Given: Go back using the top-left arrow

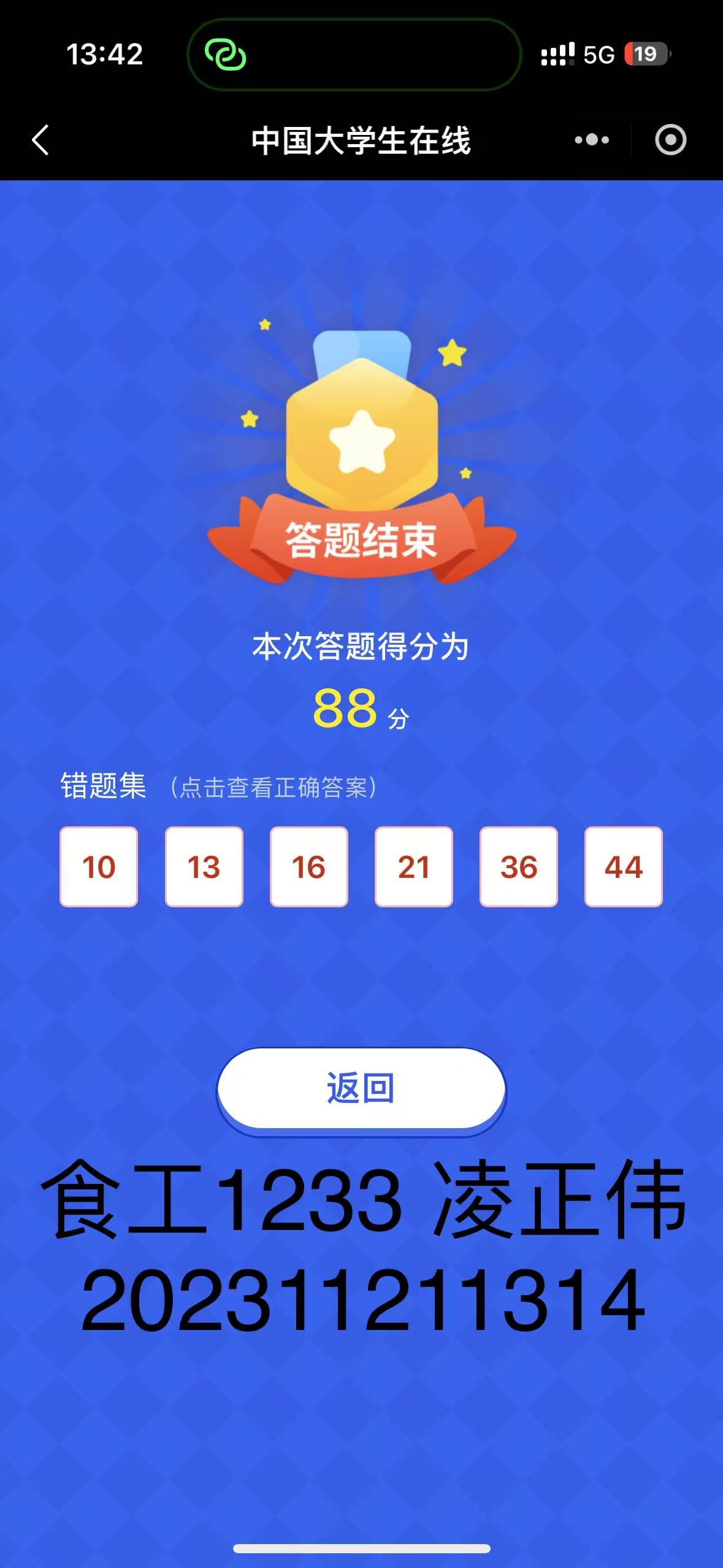Looking at the screenshot, I should tap(40, 140).
